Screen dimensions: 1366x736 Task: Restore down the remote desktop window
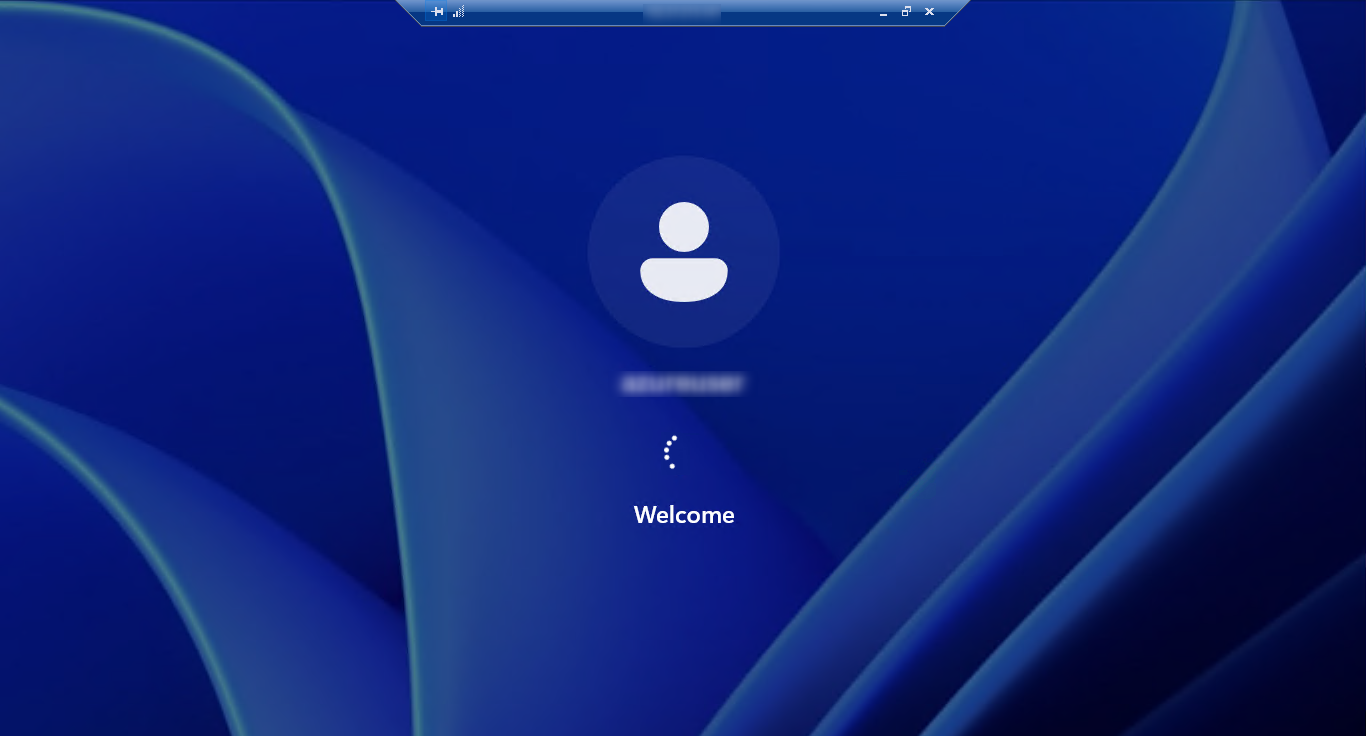tap(906, 12)
